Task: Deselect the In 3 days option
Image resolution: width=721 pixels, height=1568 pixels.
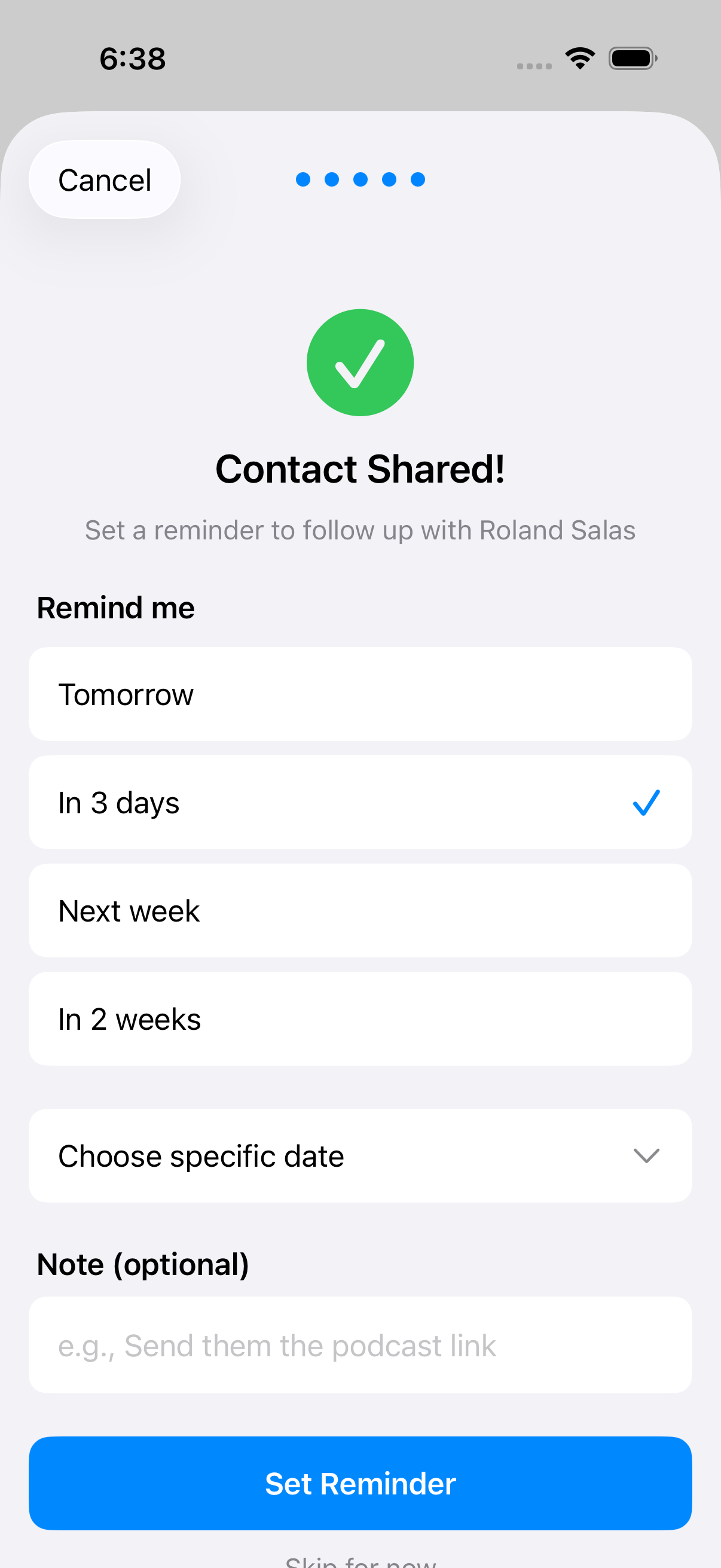Action: 360,803
